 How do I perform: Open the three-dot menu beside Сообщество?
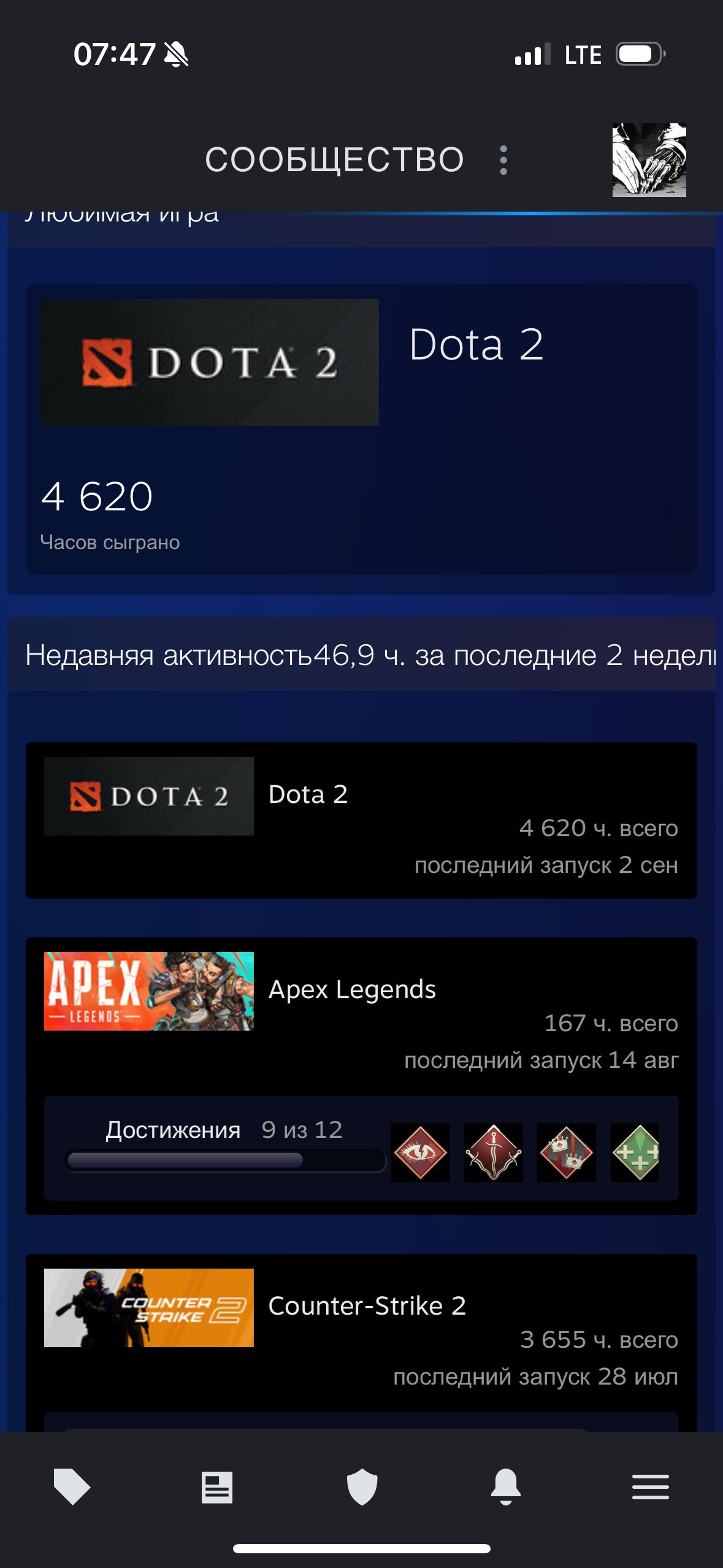[503, 160]
